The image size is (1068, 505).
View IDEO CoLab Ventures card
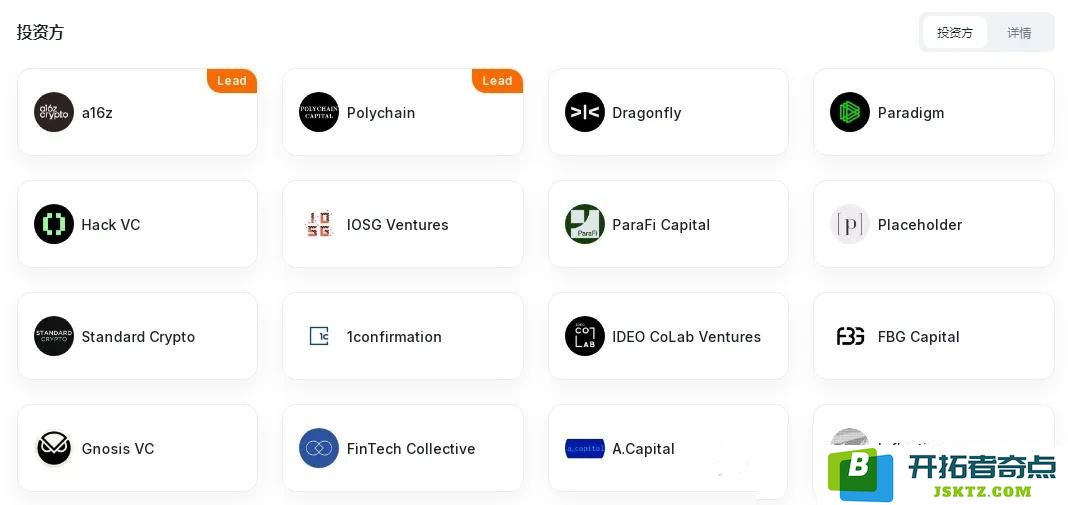[668, 337]
